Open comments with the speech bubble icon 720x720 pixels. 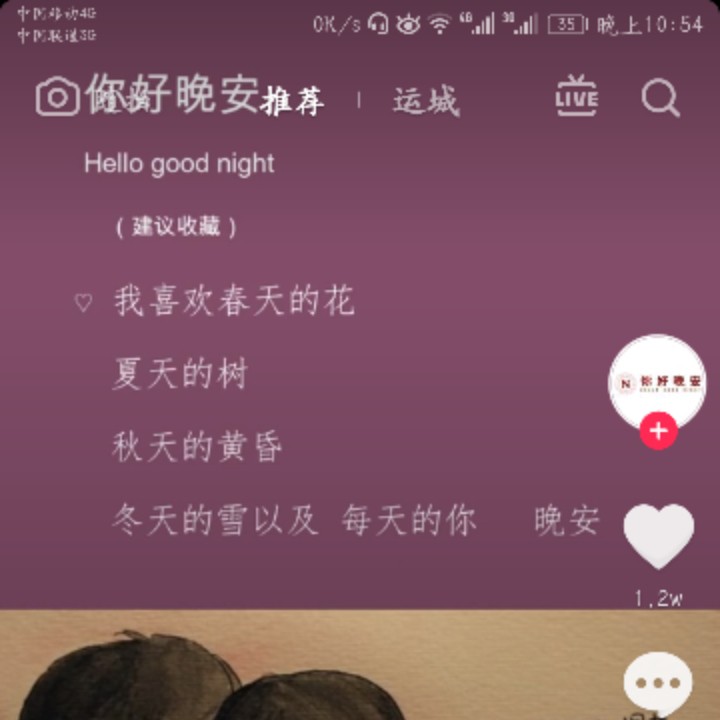[x=658, y=683]
